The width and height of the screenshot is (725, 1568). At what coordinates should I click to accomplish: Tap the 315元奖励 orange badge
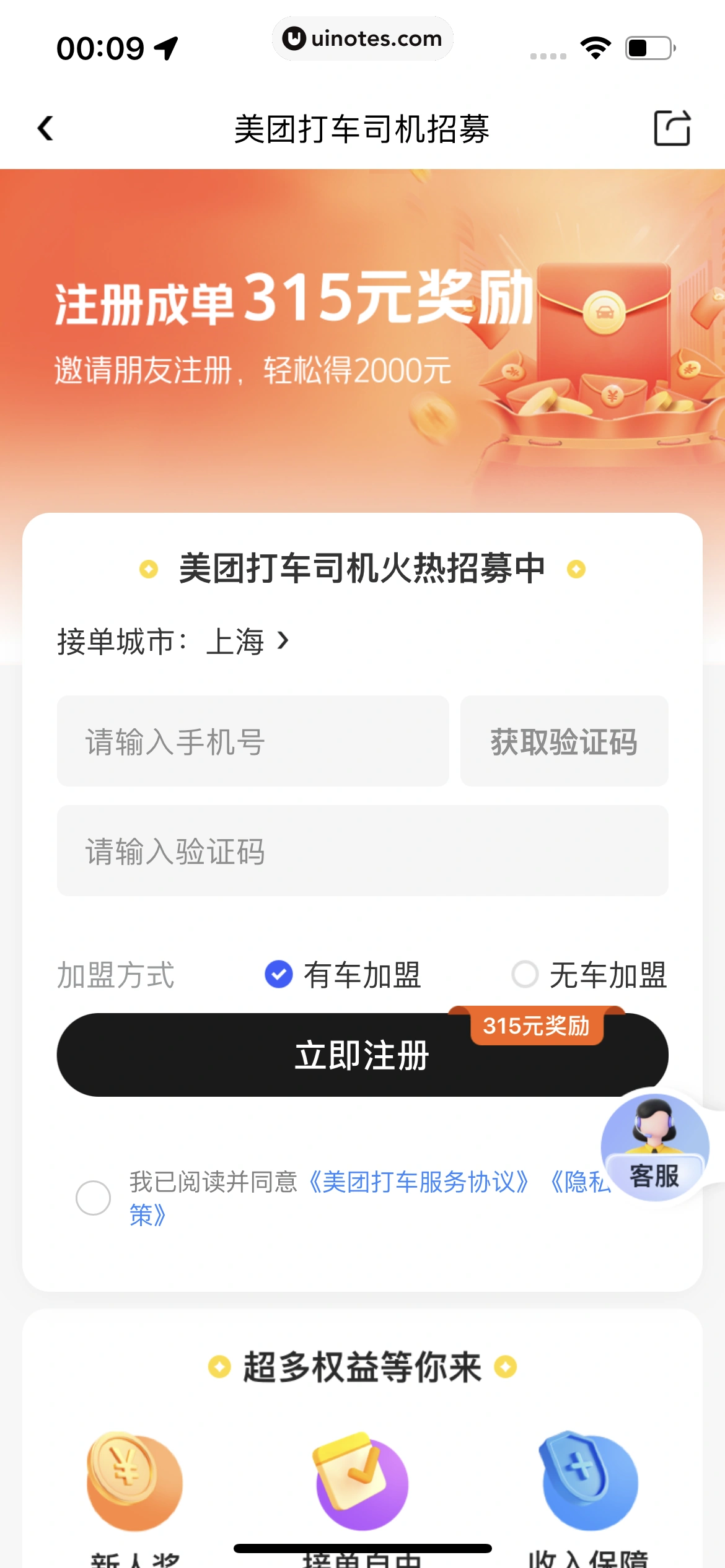[537, 1026]
